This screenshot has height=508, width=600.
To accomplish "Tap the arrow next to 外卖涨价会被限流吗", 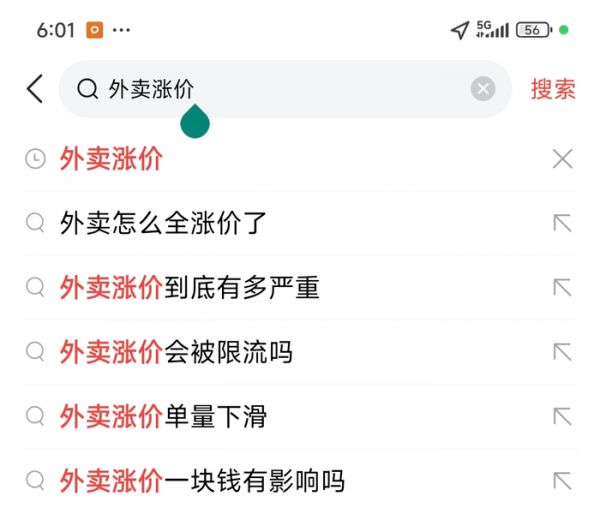I will tap(562, 352).
